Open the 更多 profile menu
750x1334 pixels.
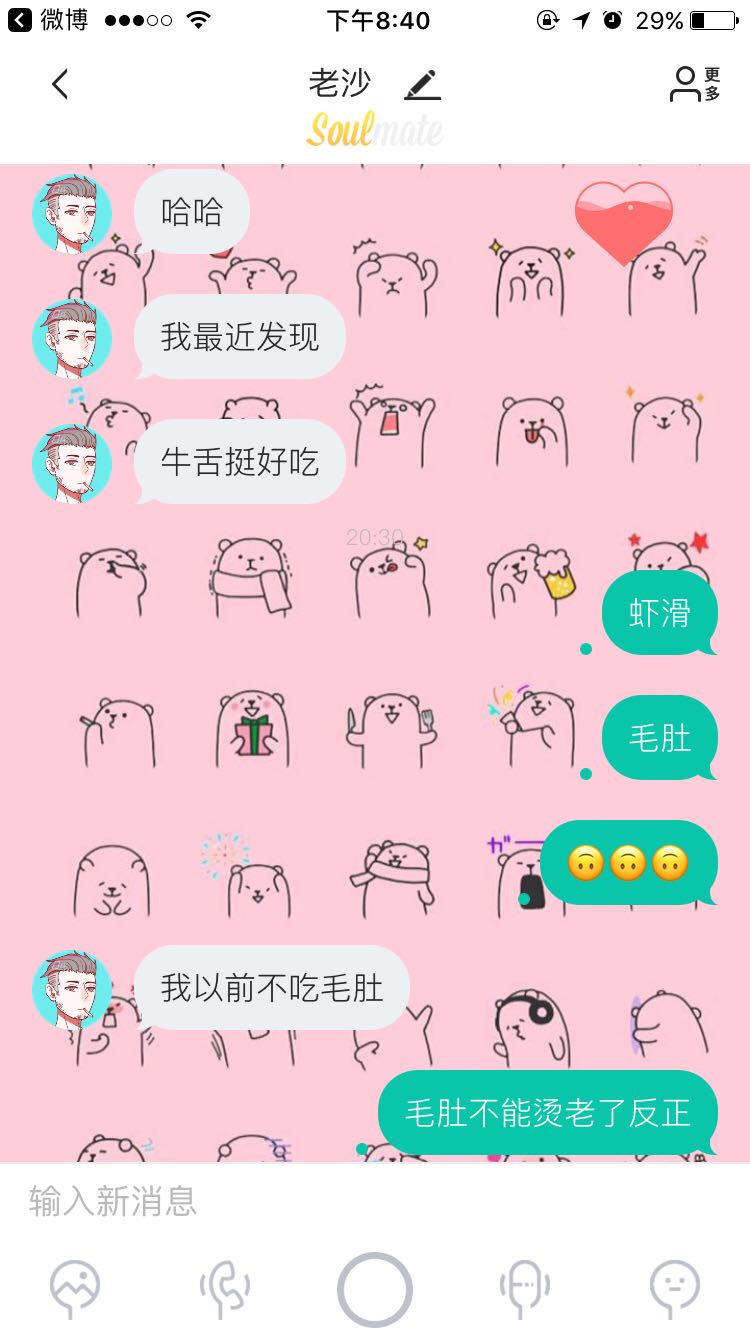click(x=695, y=85)
